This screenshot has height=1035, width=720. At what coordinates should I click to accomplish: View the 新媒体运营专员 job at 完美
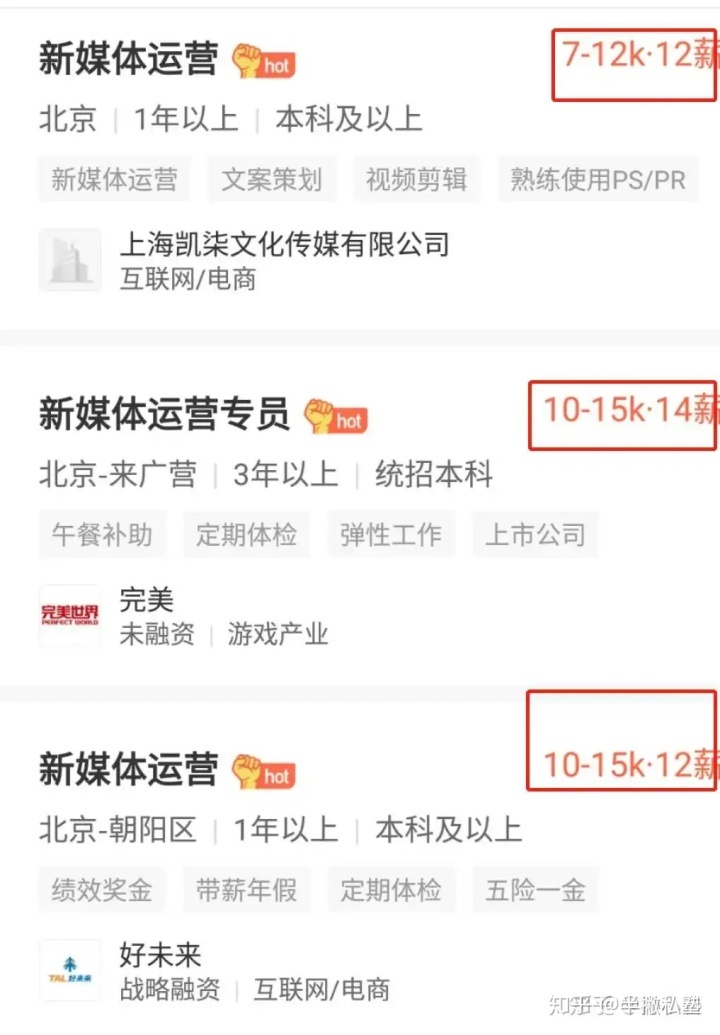pos(164,414)
